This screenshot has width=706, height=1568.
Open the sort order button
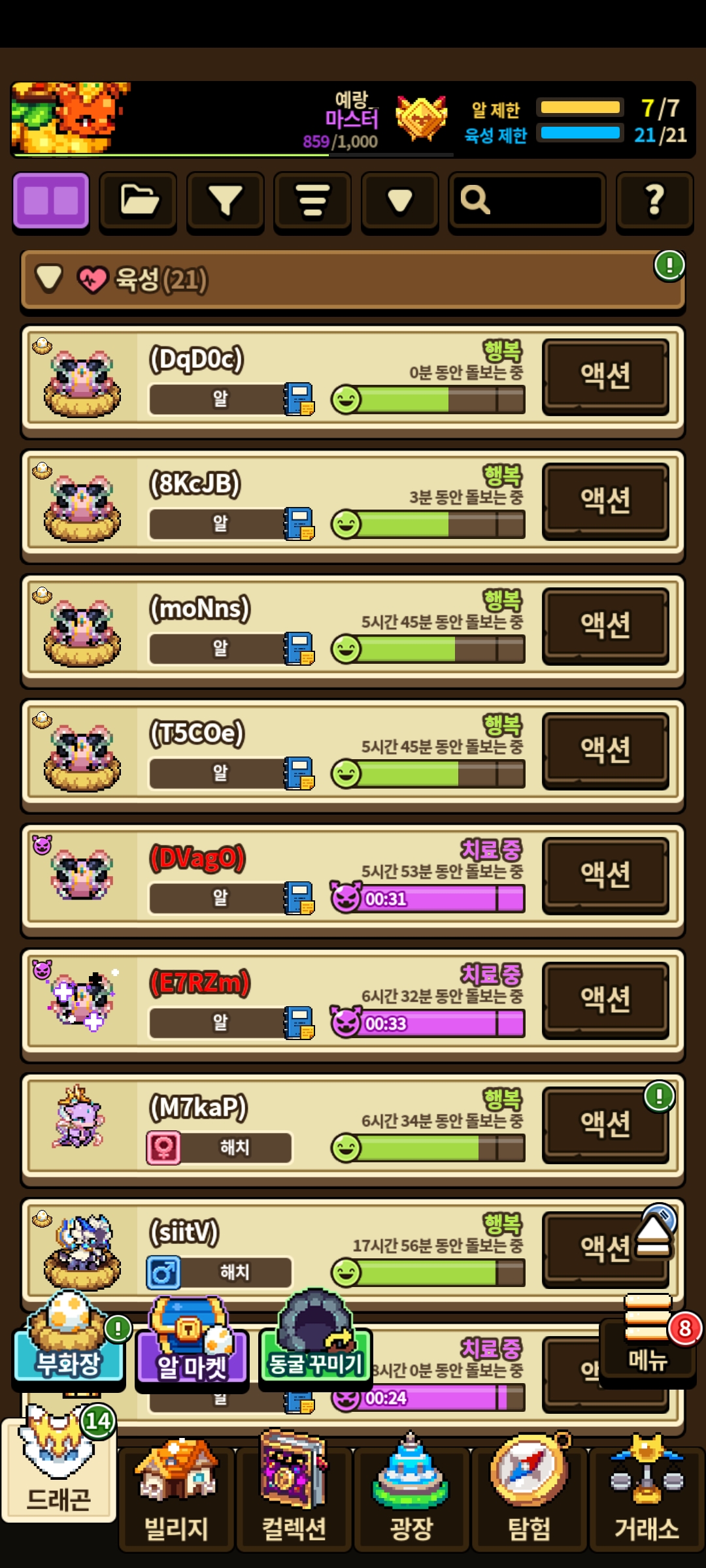pyautogui.click(x=312, y=201)
